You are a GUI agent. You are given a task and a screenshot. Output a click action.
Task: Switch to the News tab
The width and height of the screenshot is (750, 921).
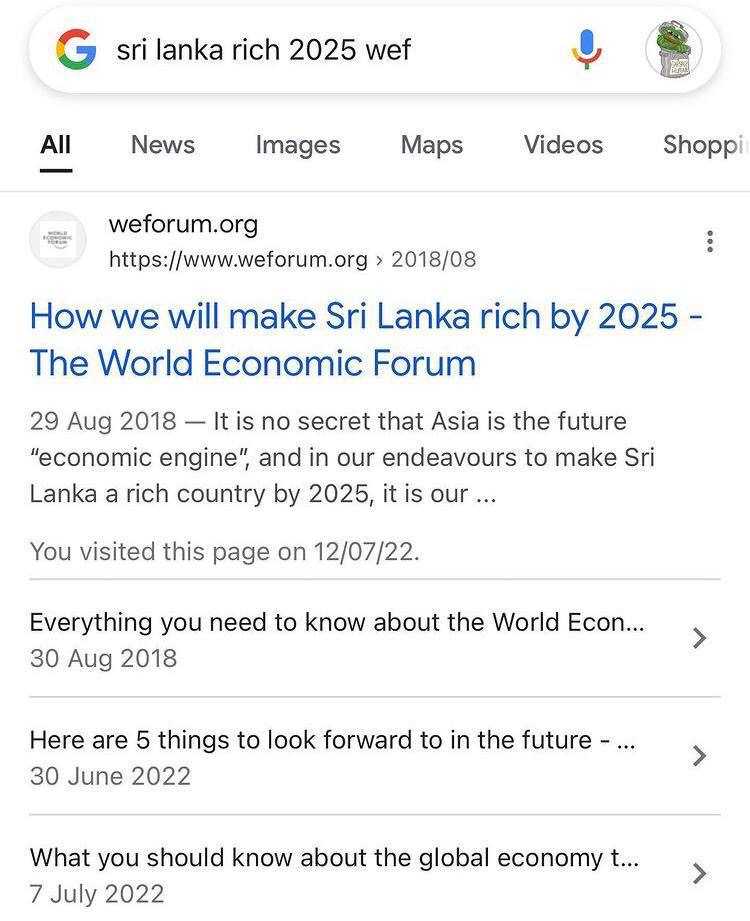click(162, 145)
